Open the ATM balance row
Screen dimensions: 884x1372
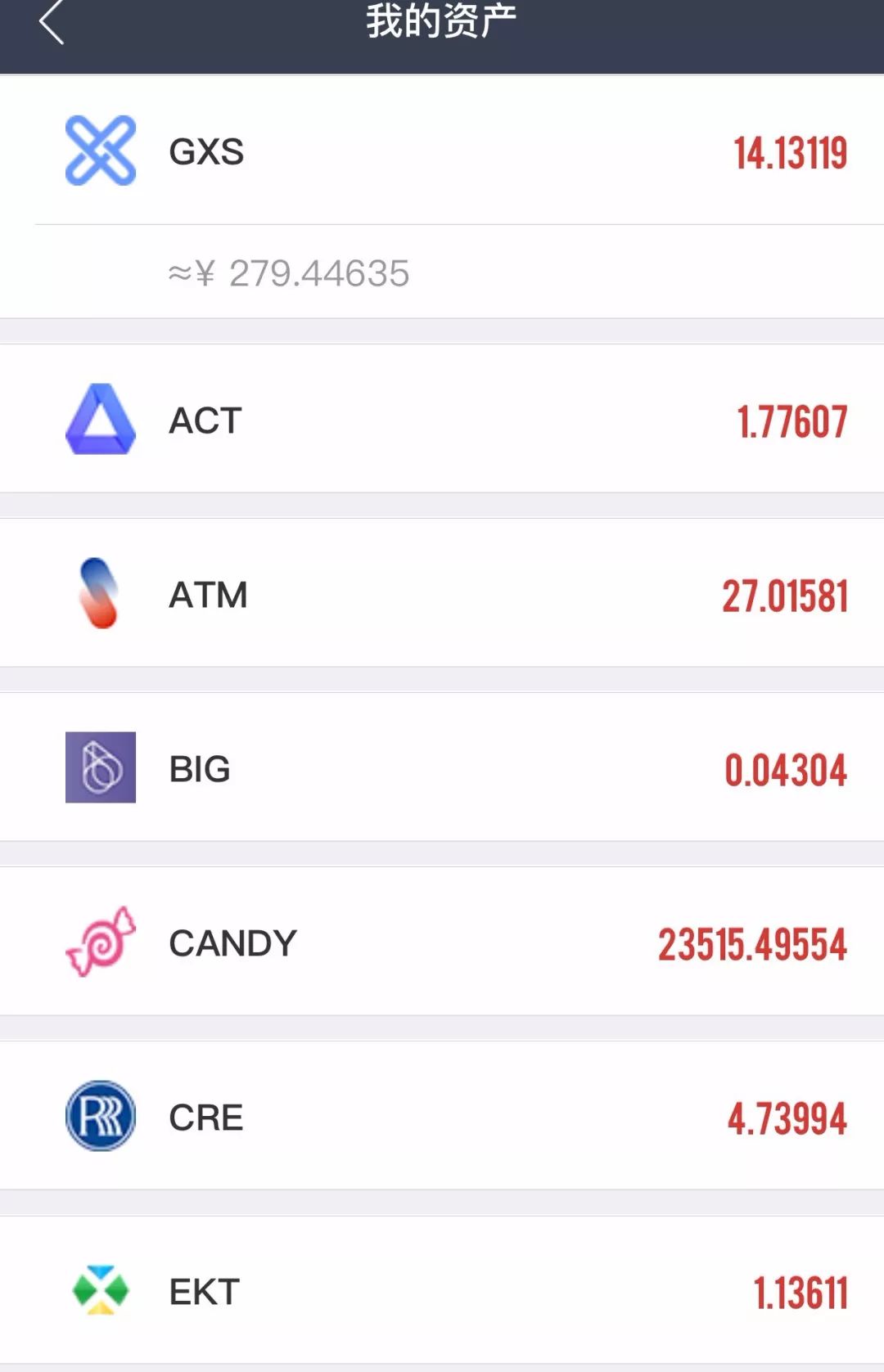coord(442,594)
